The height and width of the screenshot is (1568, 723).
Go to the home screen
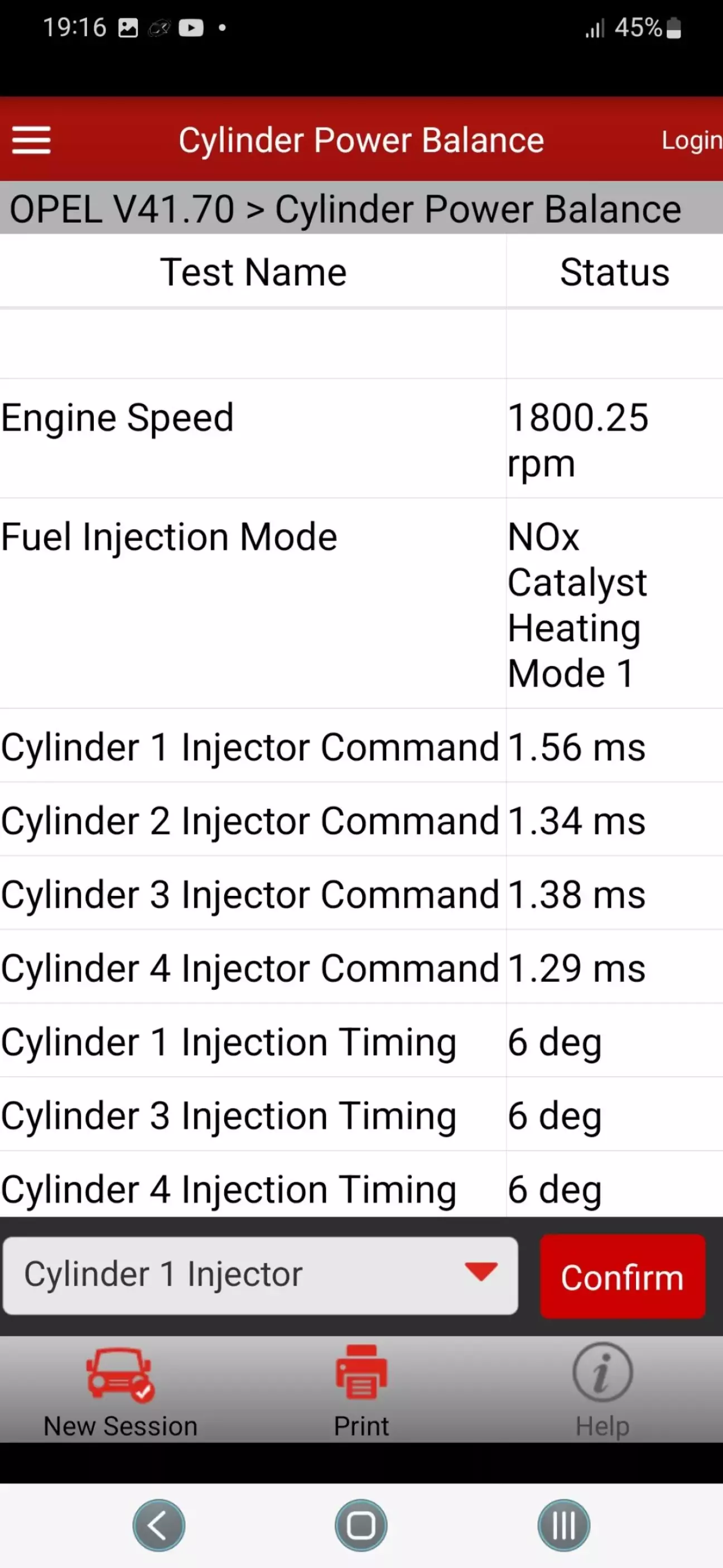pos(361,1526)
